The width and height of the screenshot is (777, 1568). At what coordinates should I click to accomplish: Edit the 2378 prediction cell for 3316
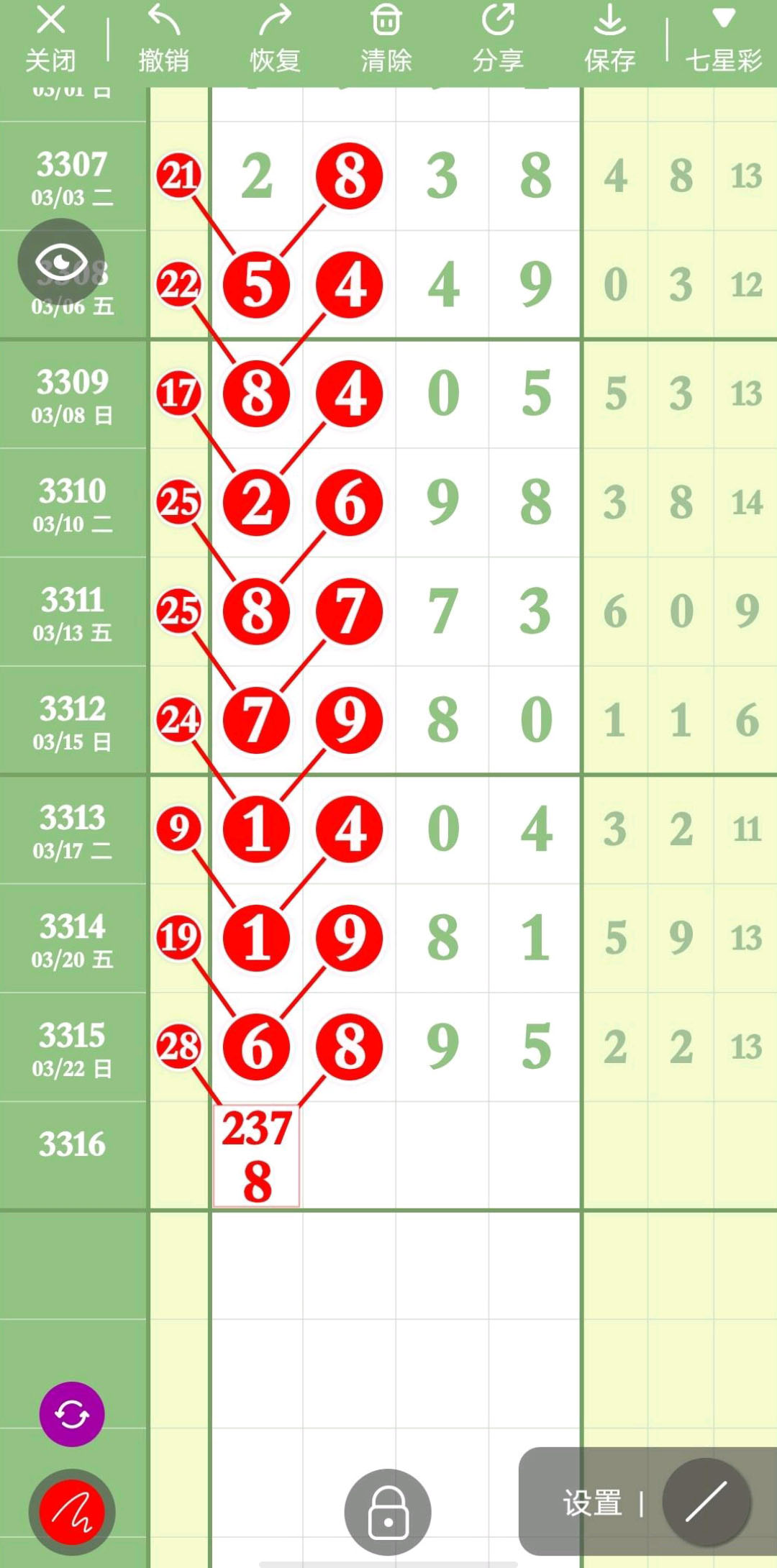[256, 1156]
